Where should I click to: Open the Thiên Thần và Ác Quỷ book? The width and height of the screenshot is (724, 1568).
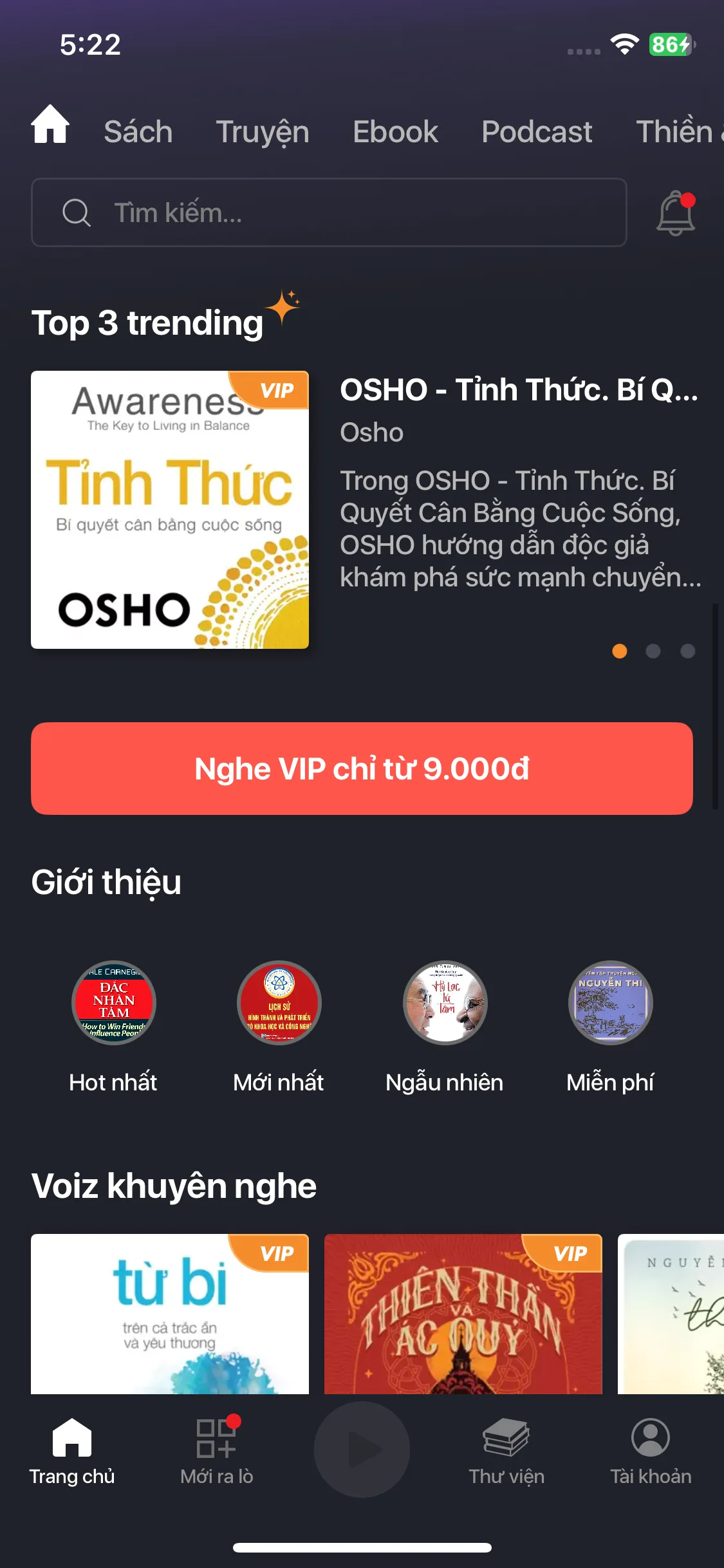click(463, 1313)
